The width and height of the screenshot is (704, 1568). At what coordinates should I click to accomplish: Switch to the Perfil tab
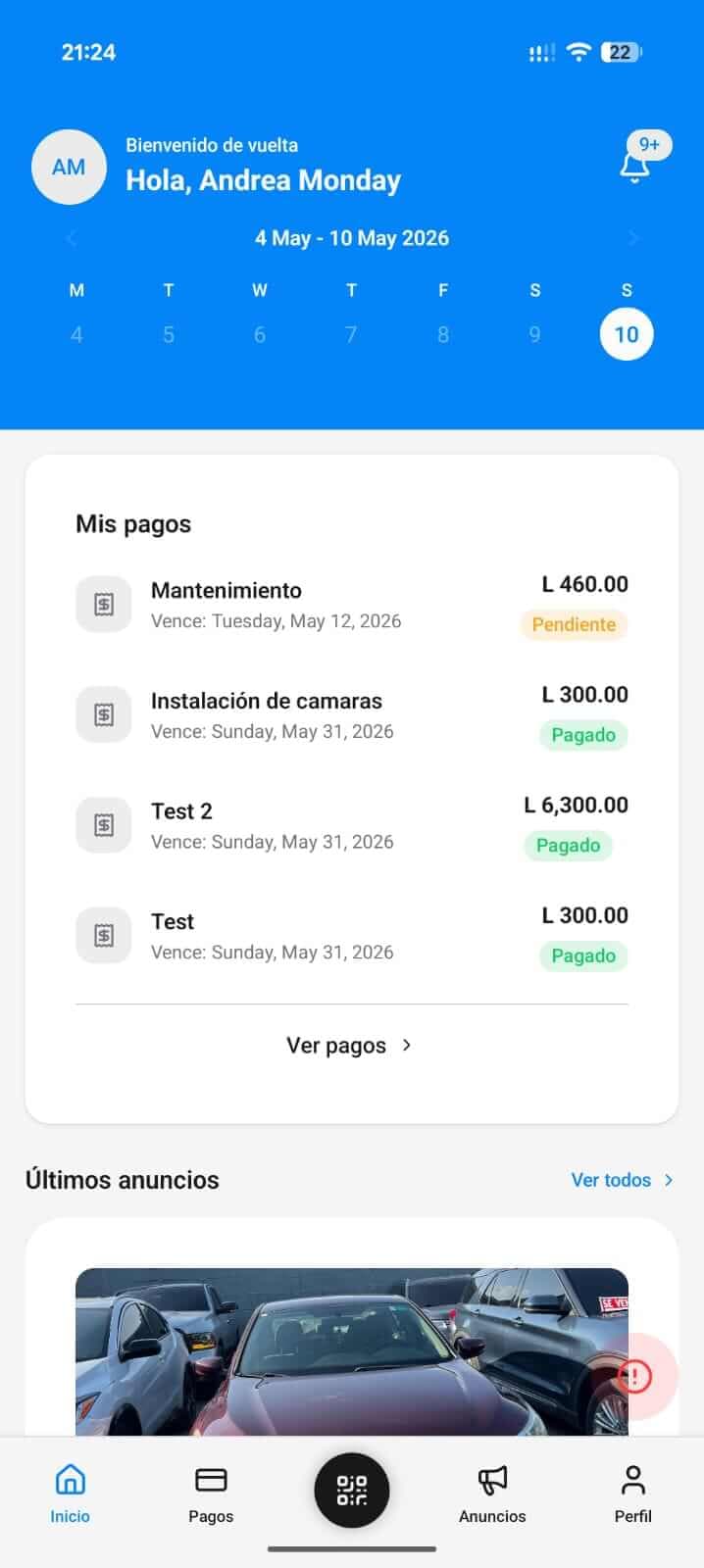coord(633,1494)
